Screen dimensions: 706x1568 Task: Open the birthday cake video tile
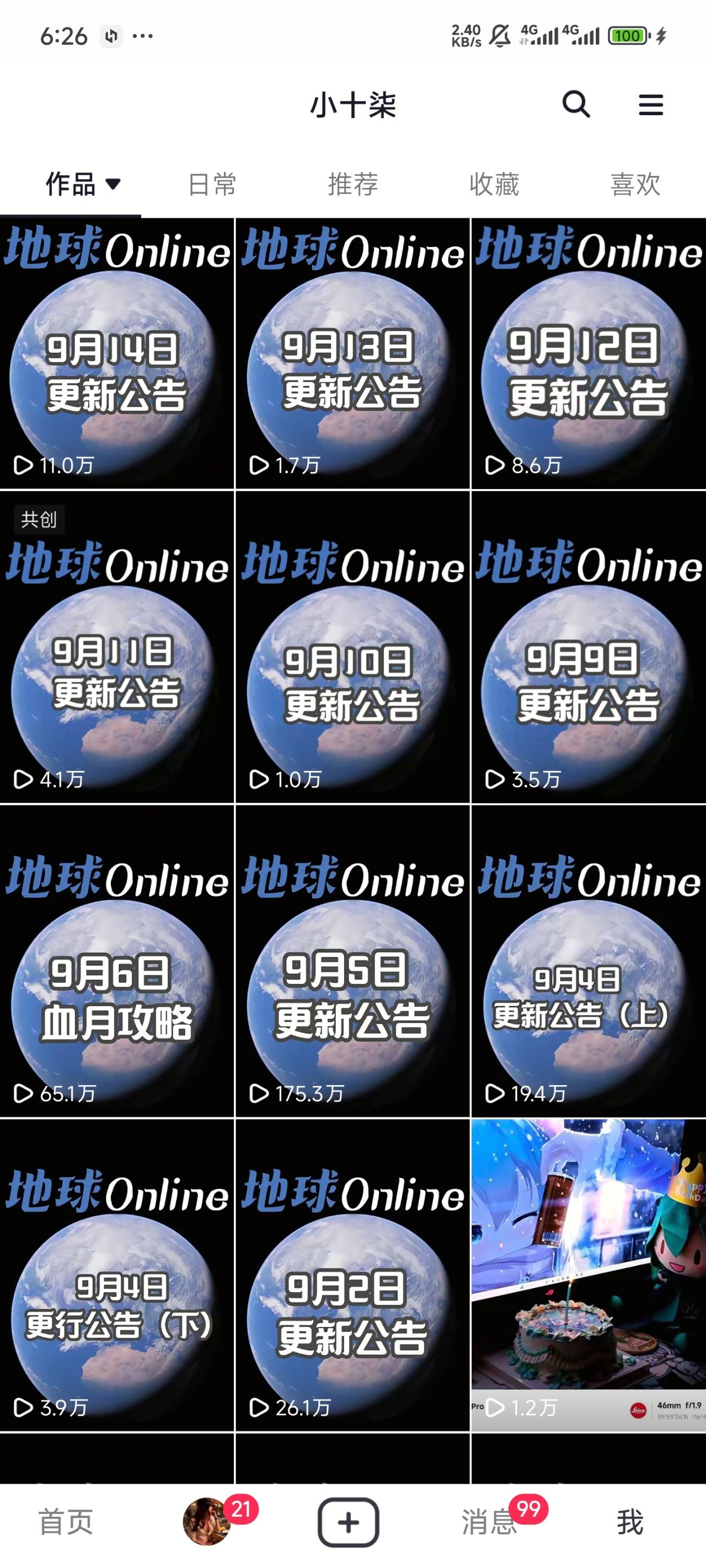click(x=588, y=1275)
